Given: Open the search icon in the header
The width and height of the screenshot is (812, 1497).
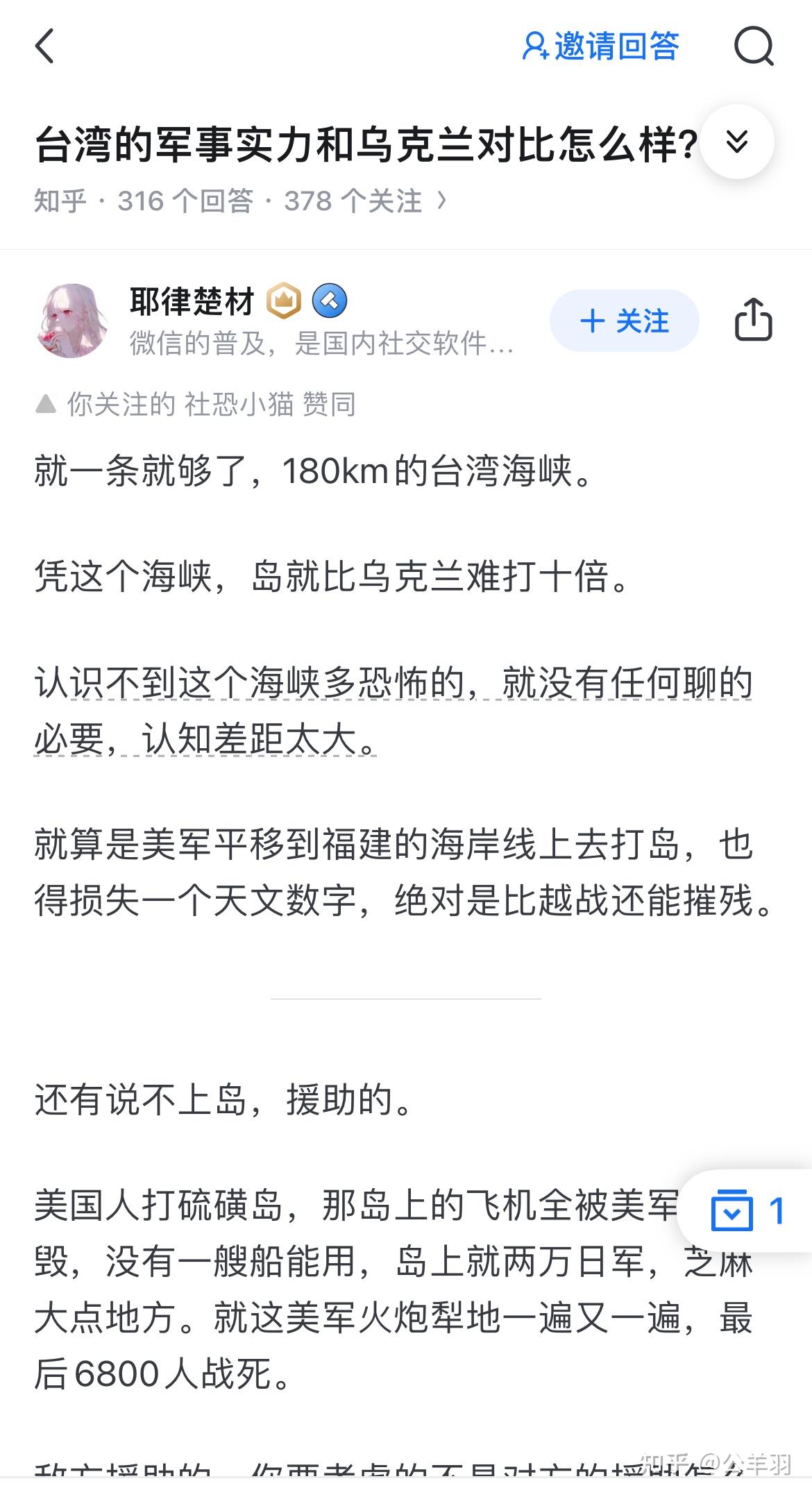Looking at the screenshot, I should click(x=754, y=46).
